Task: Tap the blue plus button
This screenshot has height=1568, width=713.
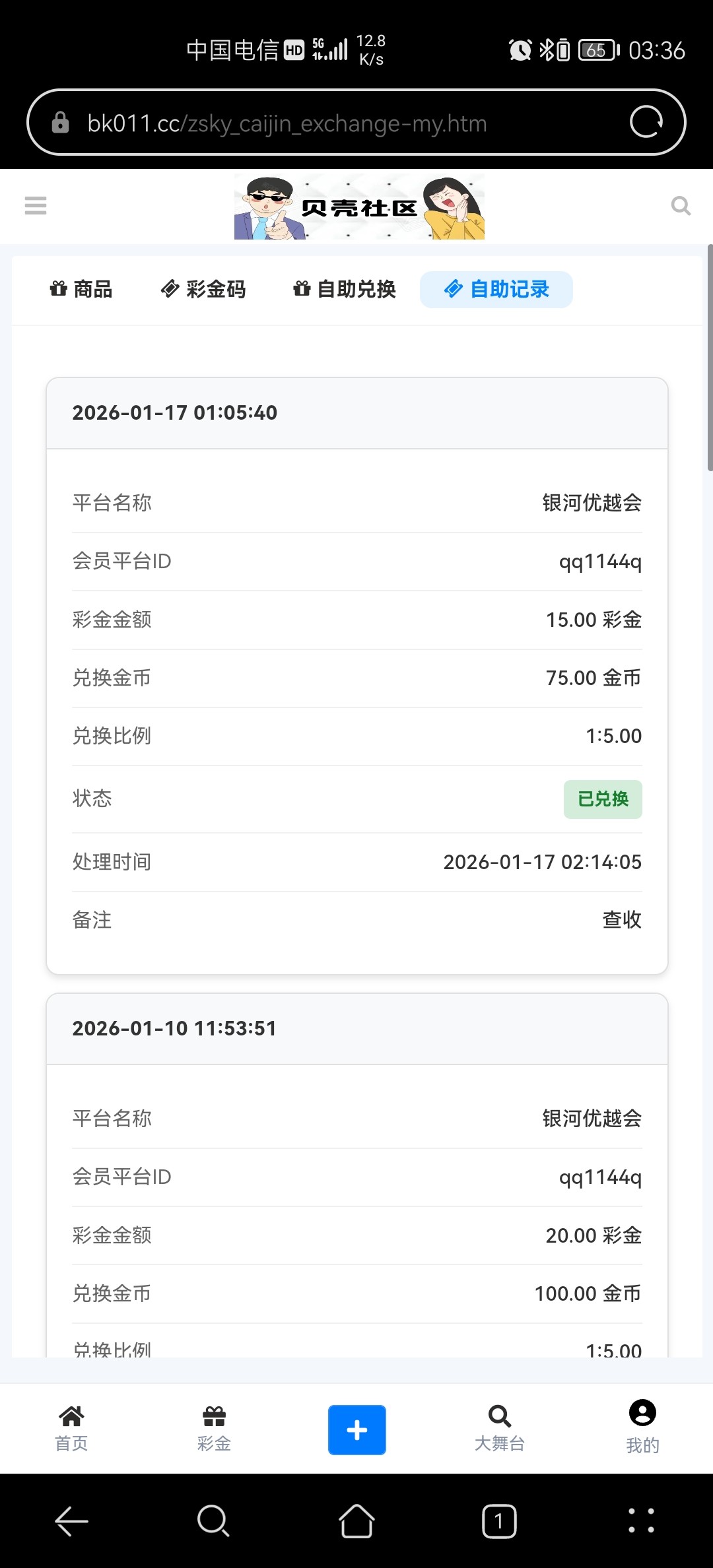Action: click(357, 1429)
